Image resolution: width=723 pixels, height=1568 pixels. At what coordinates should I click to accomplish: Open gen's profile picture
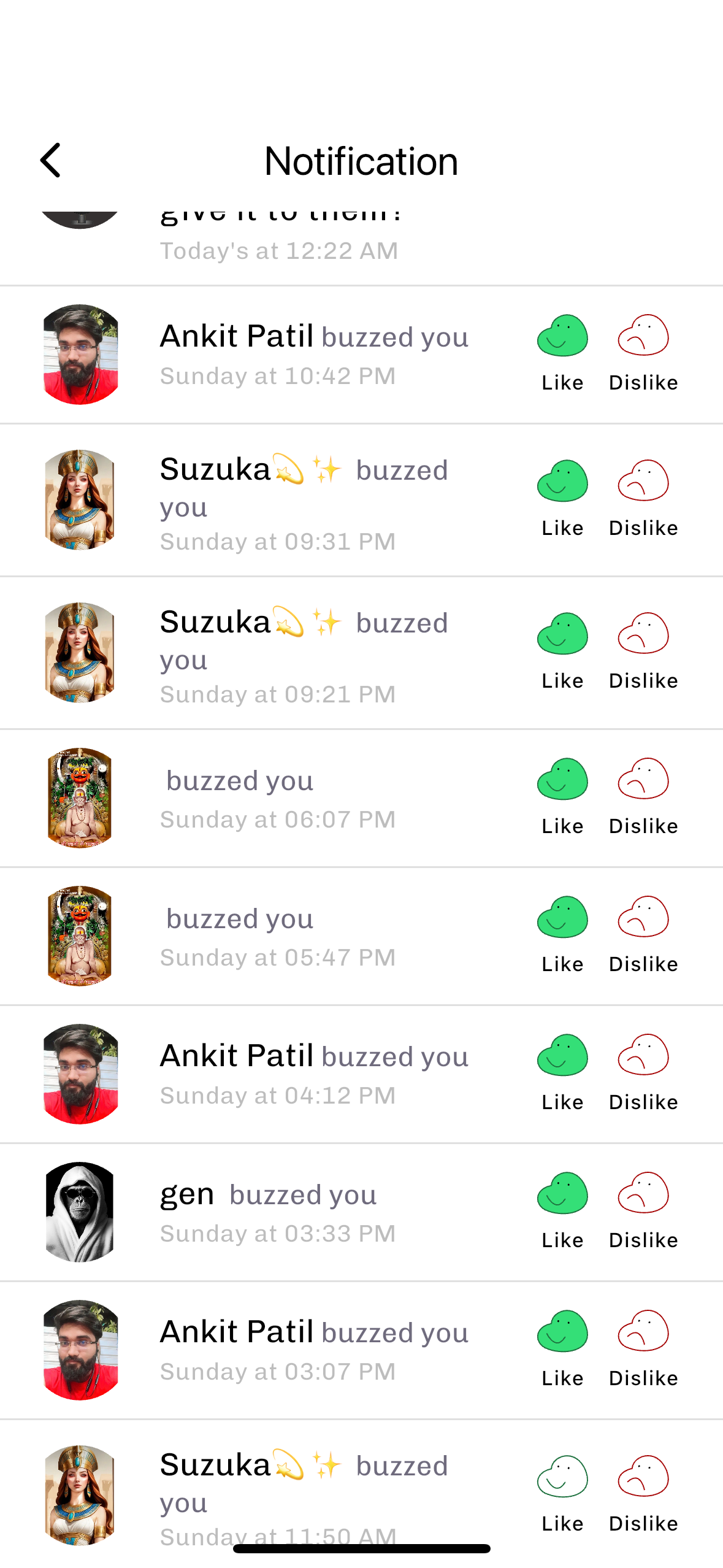[x=80, y=1212]
